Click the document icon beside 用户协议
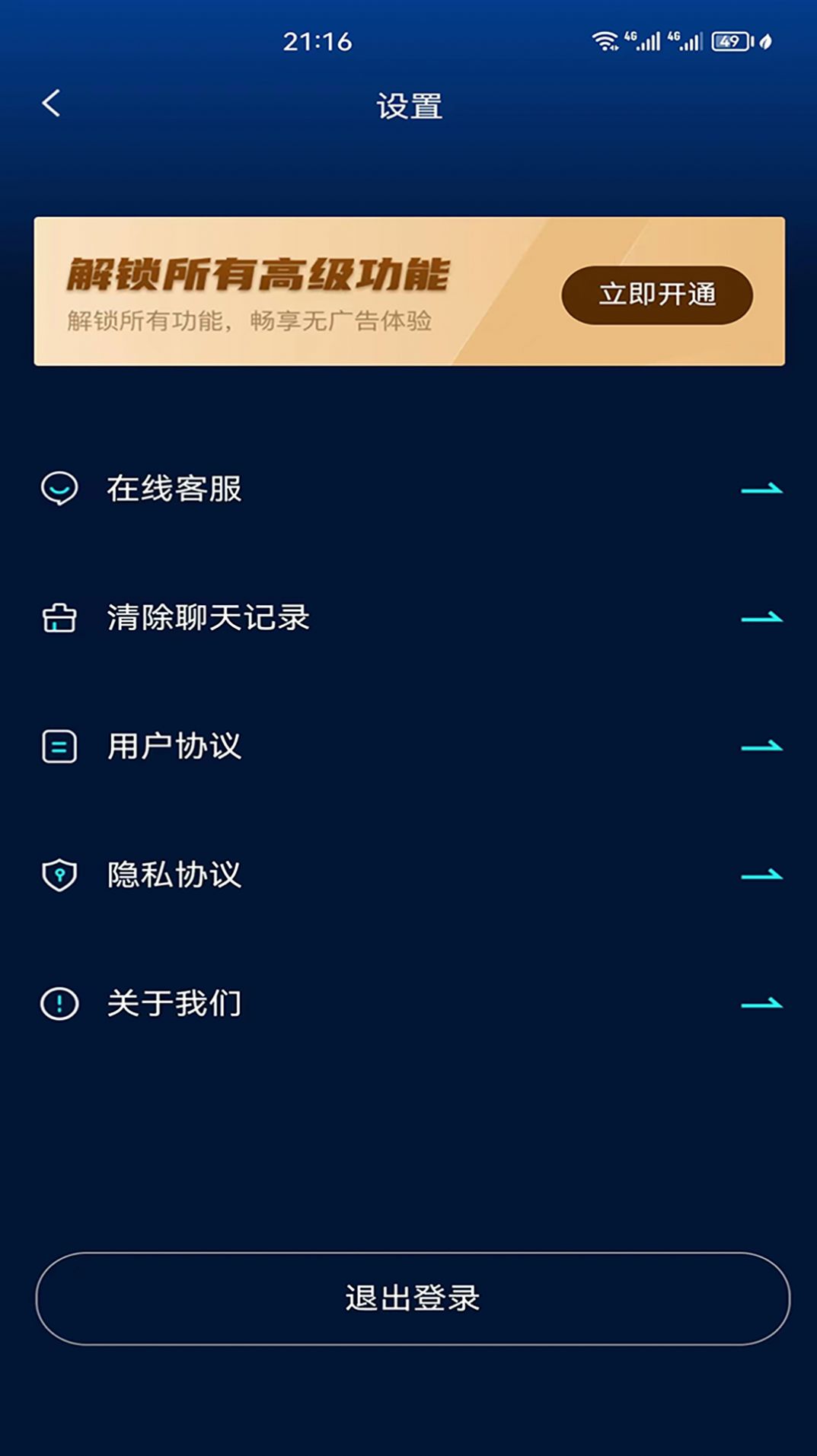 coord(61,747)
